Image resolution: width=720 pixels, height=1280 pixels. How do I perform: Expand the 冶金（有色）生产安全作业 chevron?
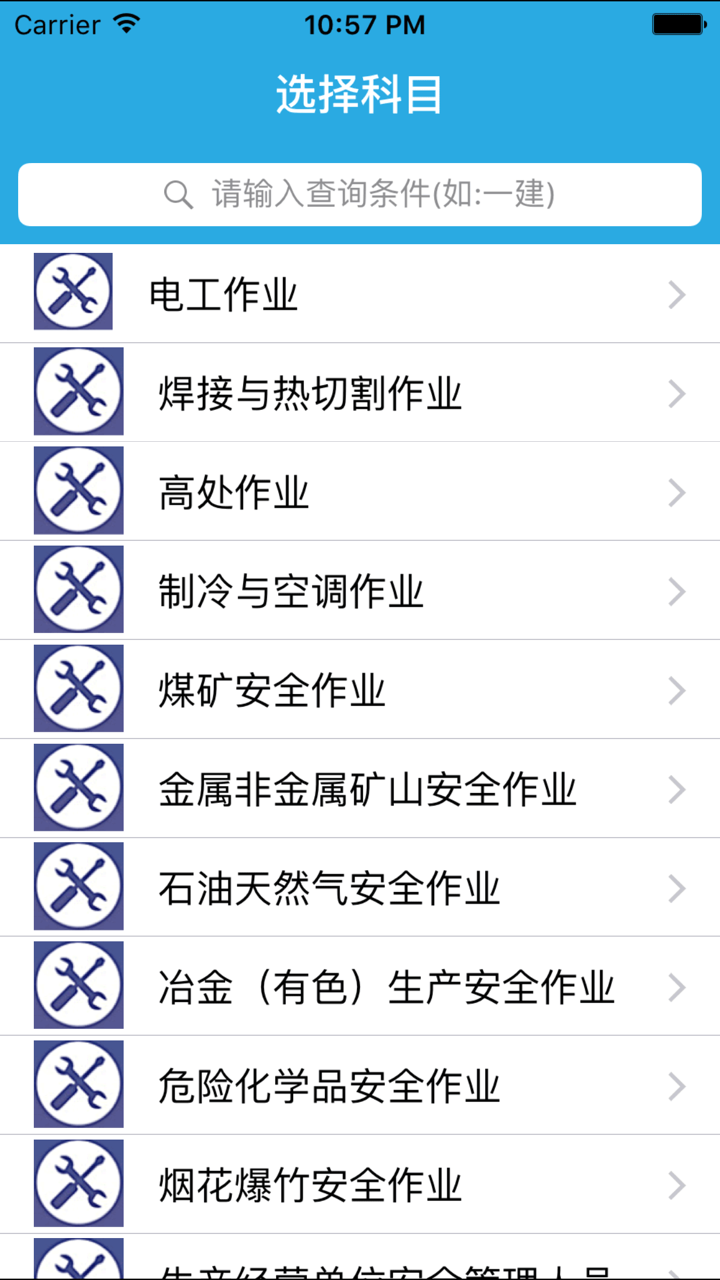tap(676, 985)
